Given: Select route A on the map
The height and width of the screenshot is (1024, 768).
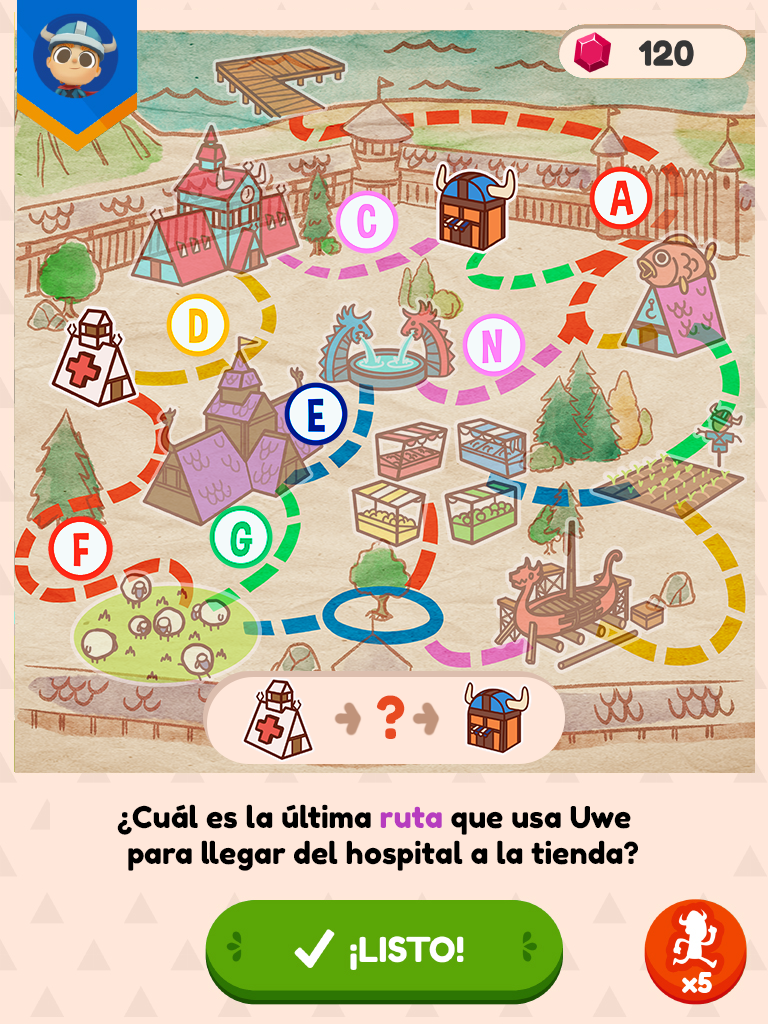Looking at the screenshot, I should (x=621, y=200).
